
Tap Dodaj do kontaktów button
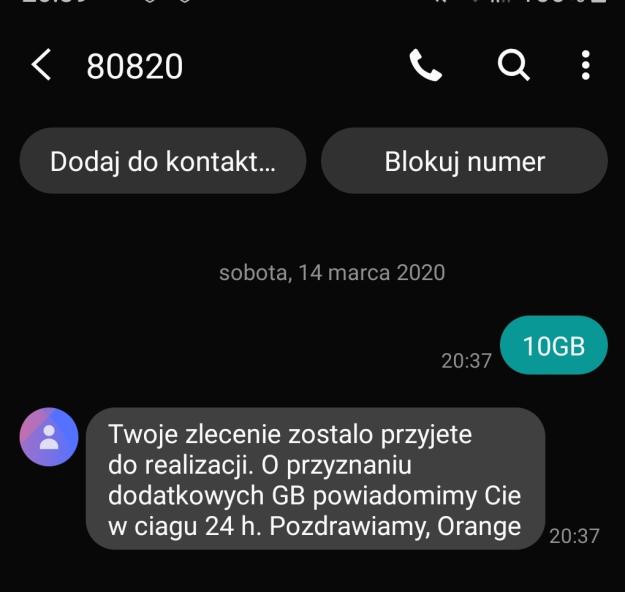163,161
